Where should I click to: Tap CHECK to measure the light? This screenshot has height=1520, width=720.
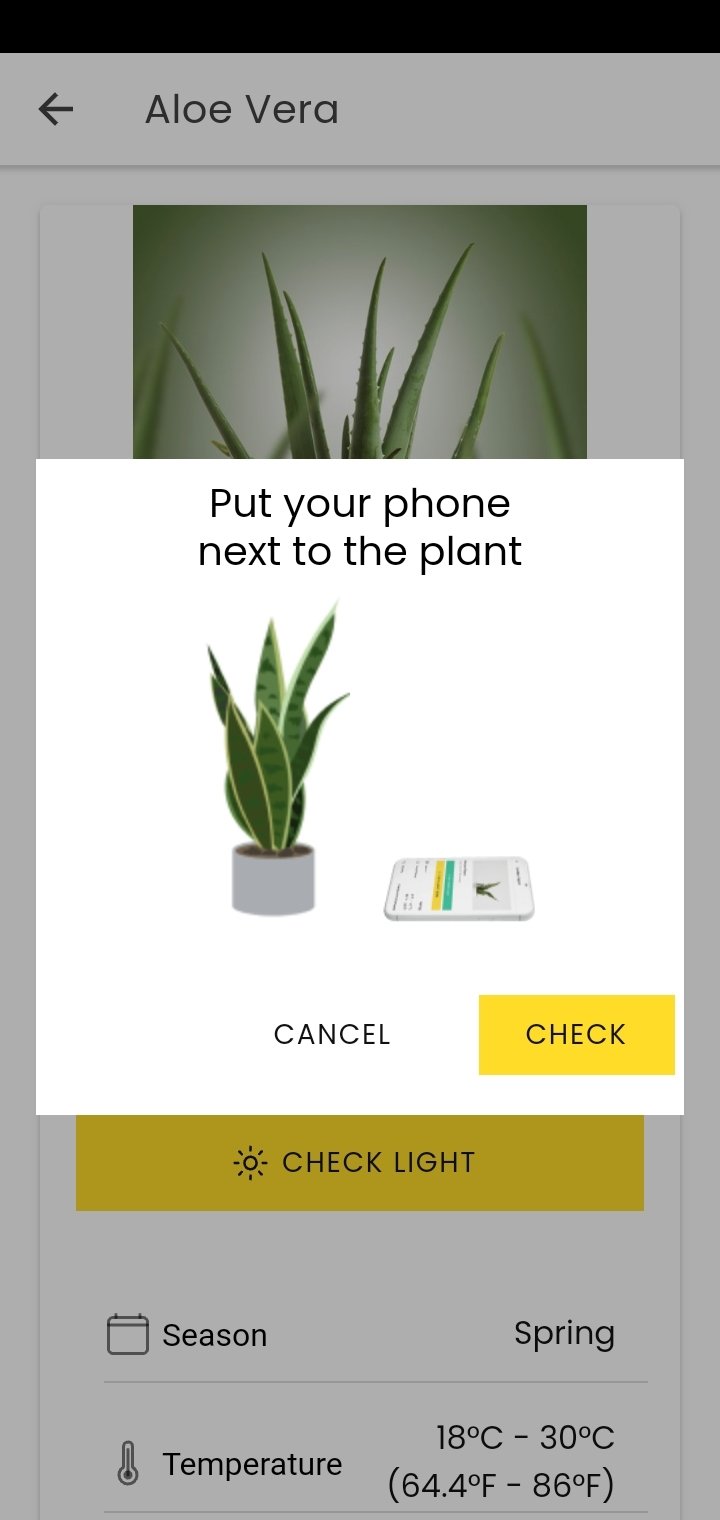coord(576,1034)
